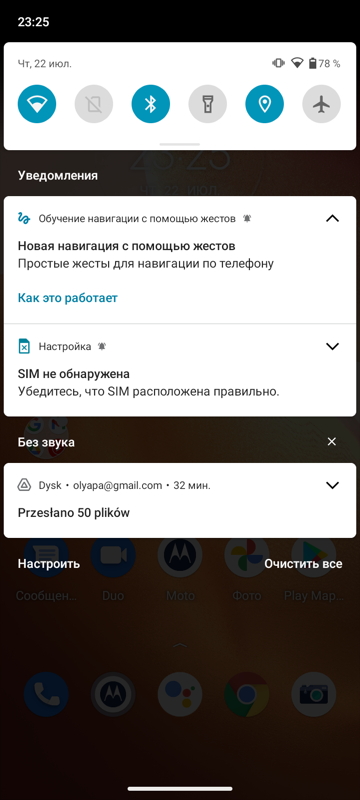Viewport: 360px width, 800px height.
Task: Expand the SIM не обнаружена notification
Action: (x=332, y=346)
